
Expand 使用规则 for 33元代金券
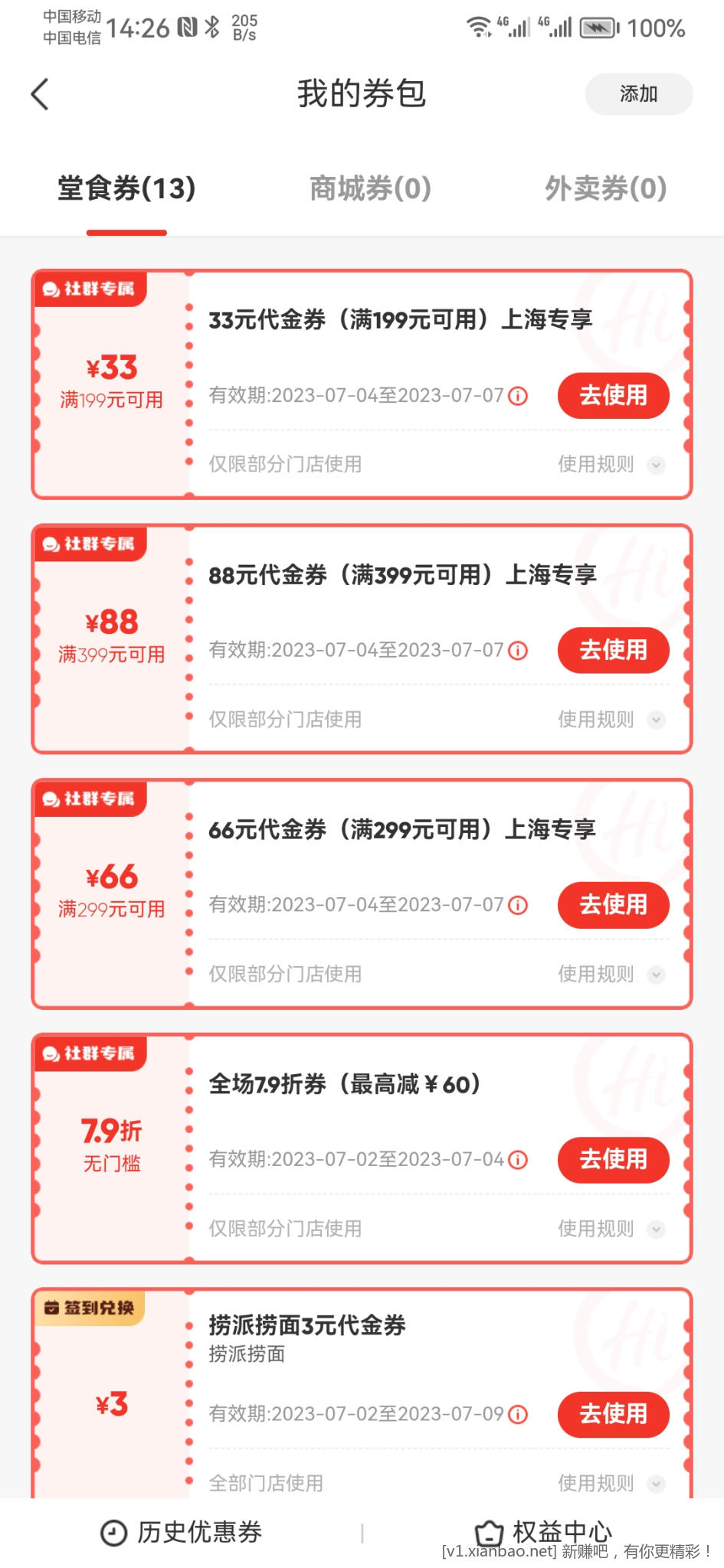click(611, 465)
